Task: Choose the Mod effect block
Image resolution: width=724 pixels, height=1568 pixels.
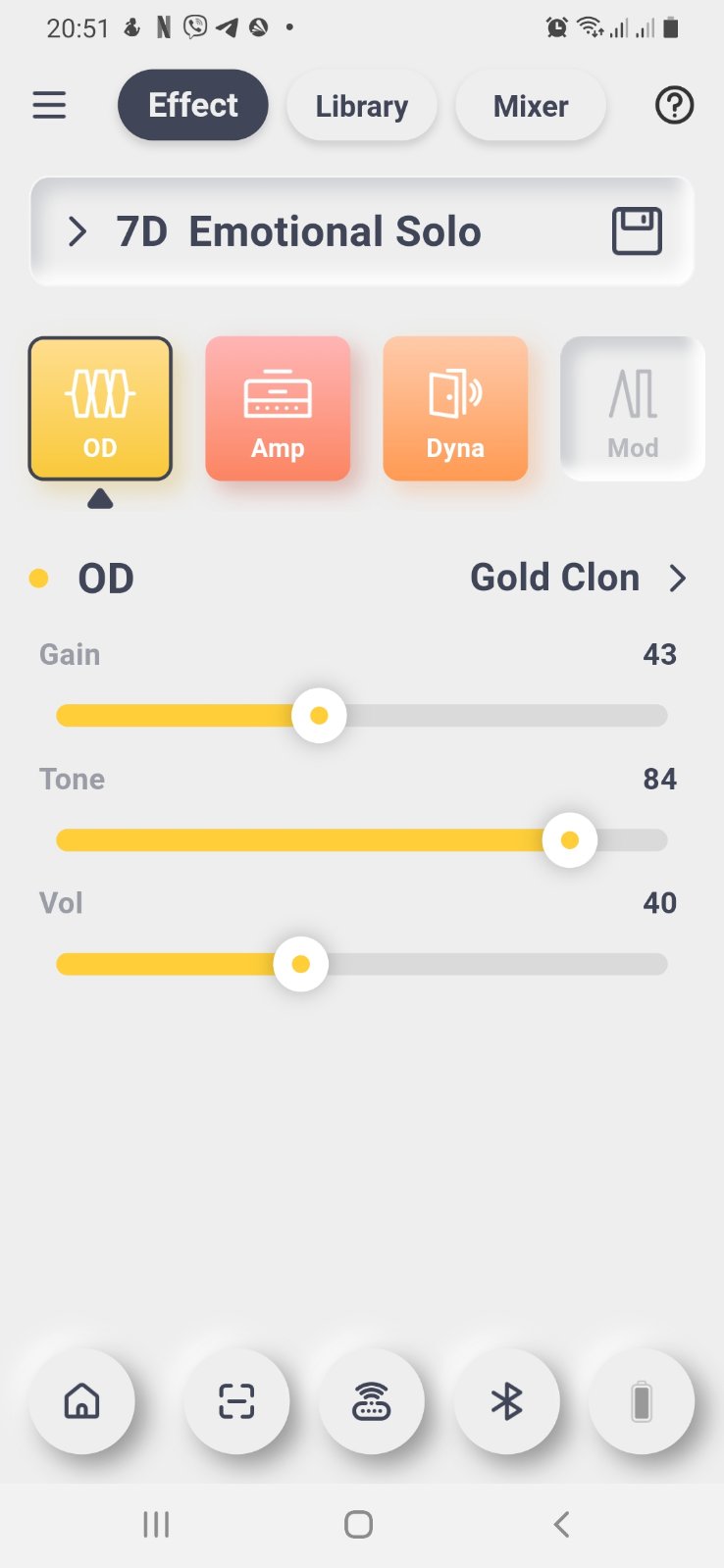Action: (633, 409)
